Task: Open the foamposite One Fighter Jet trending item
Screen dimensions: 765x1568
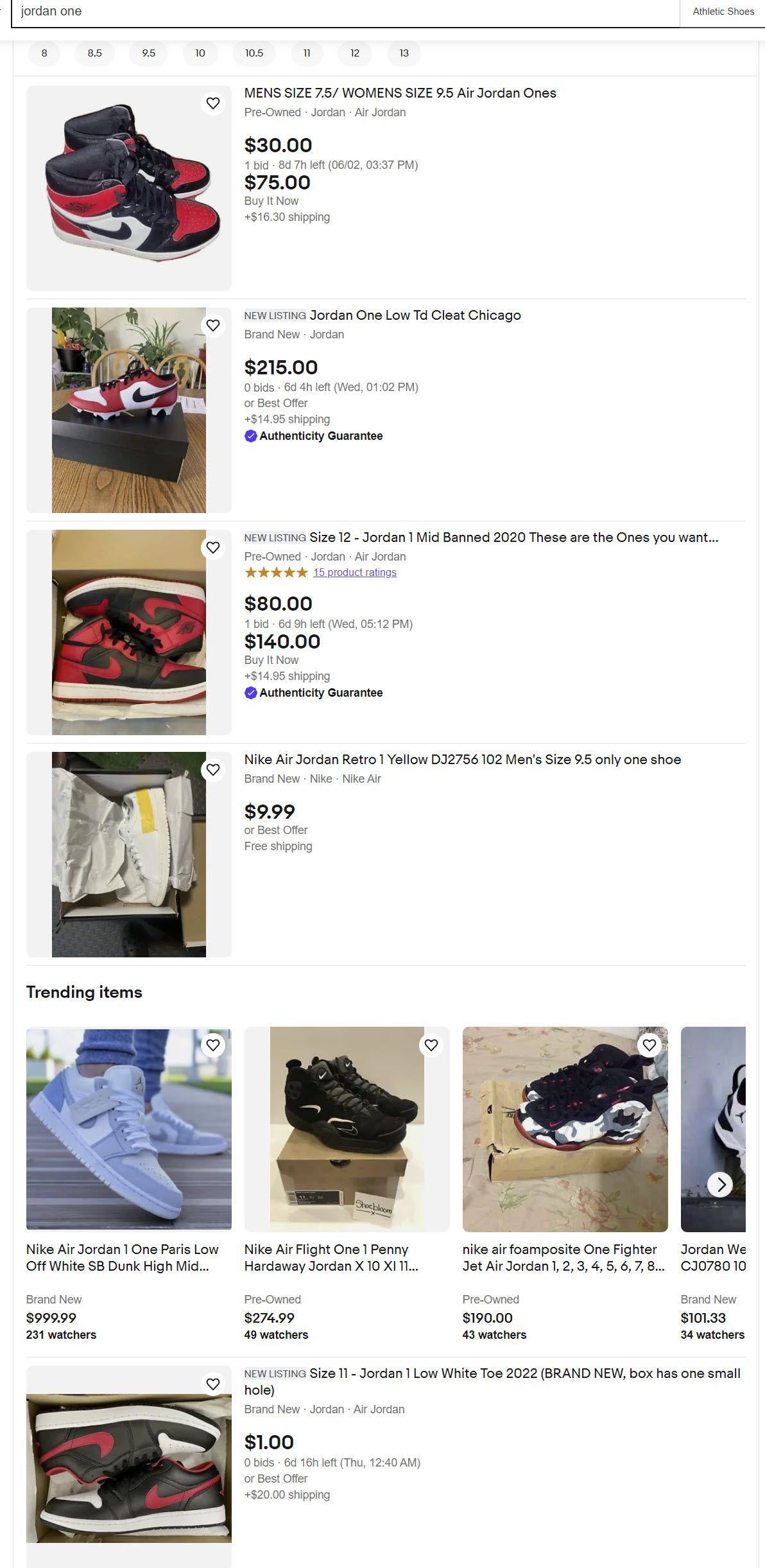Action: click(560, 1257)
